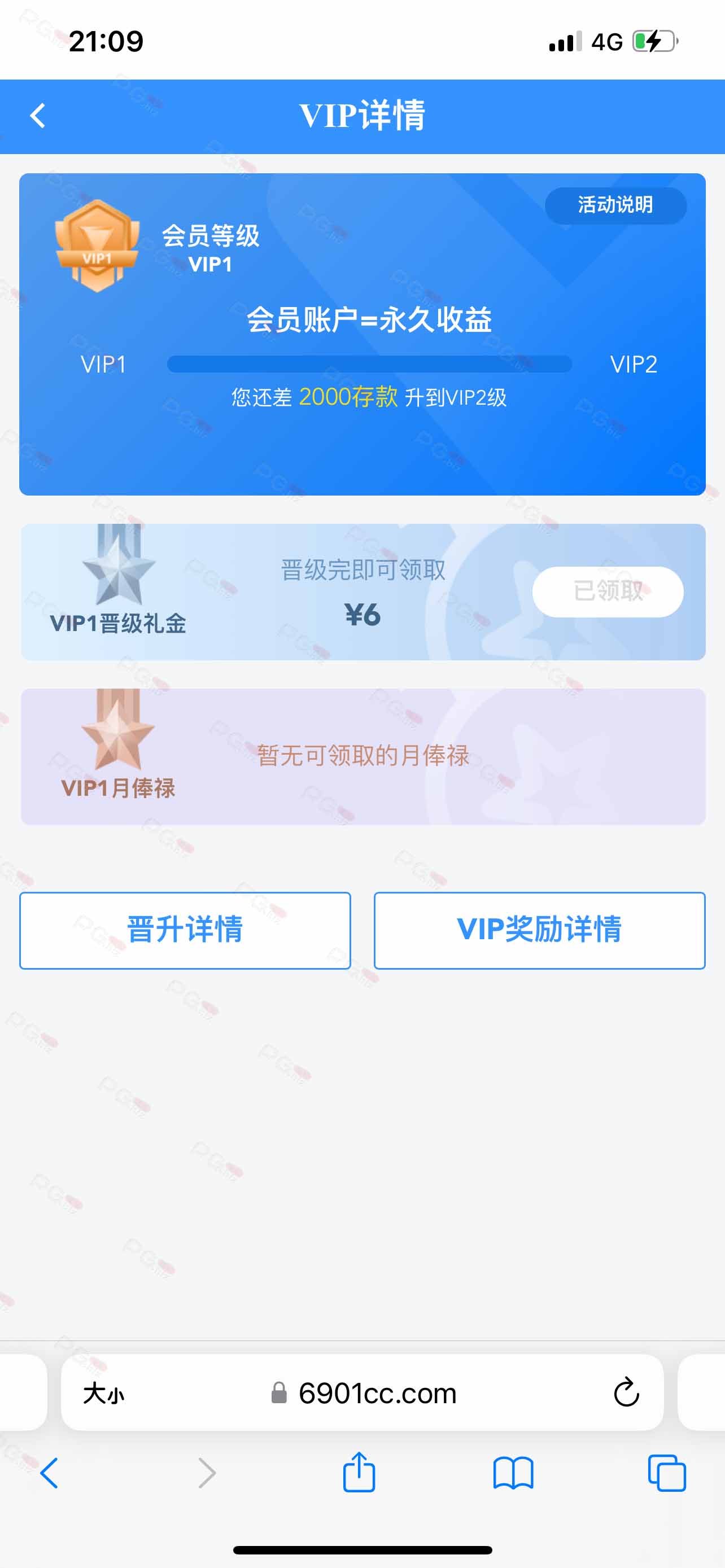Viewport: 725px width, 1568px height.
Task: View VIP奖励详情 reward details
Action: [539, 930]
